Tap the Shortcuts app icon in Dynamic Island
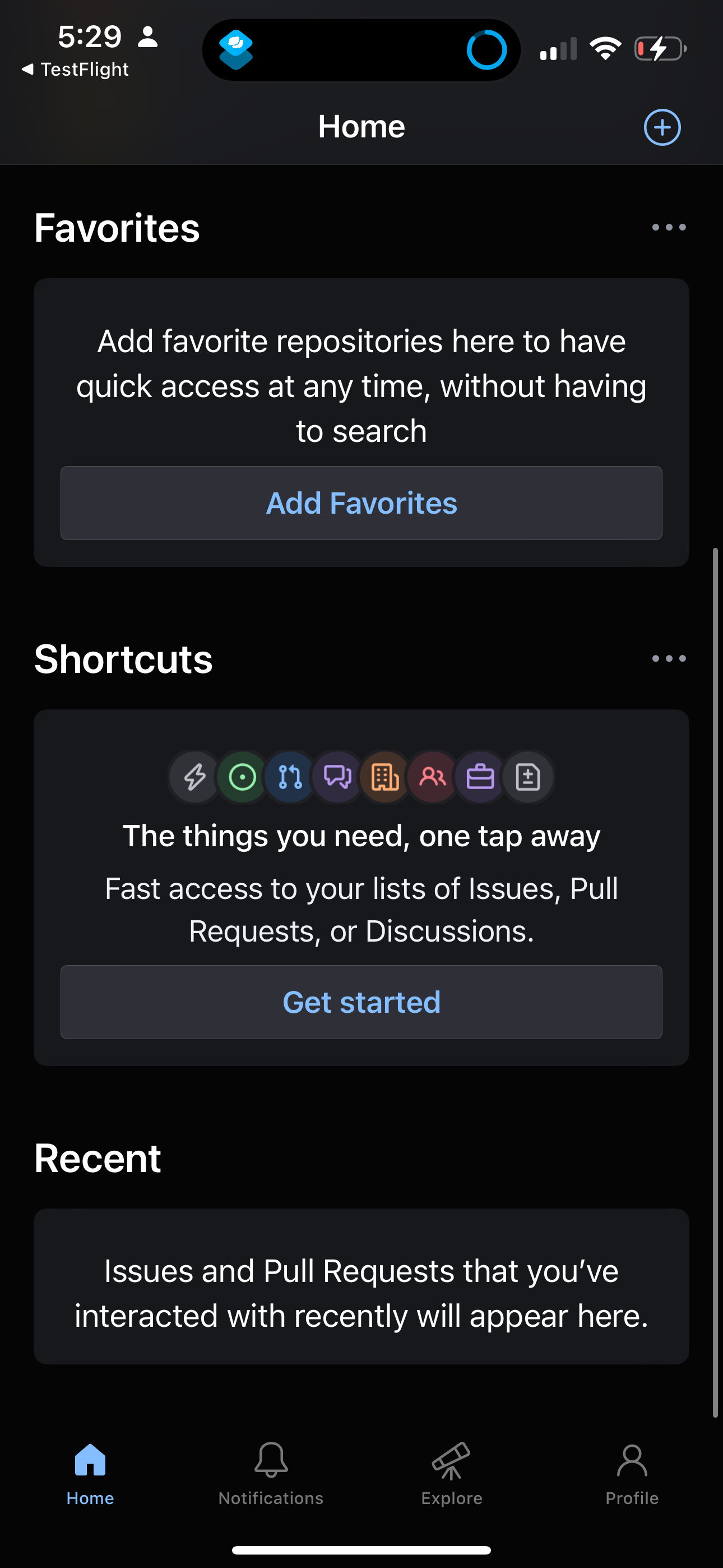723x1568 pixels. (x=237, y=49)
